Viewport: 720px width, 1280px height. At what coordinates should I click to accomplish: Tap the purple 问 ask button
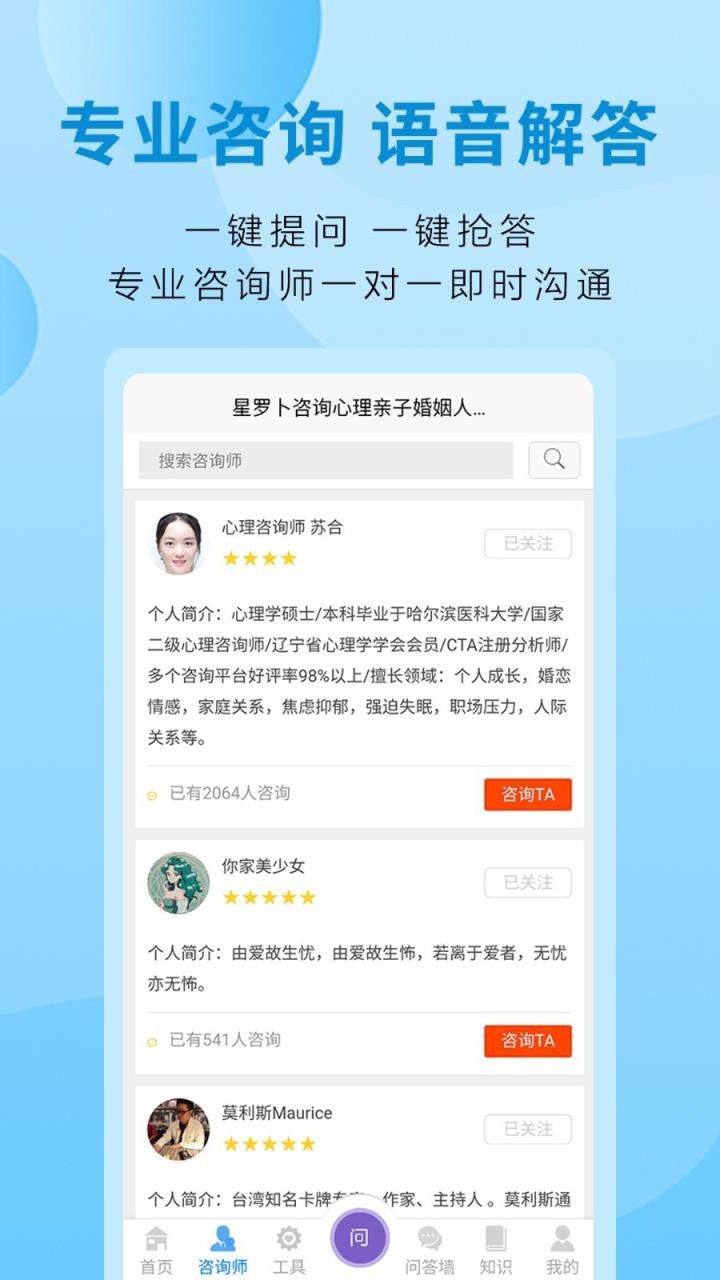coord(359,1237)
